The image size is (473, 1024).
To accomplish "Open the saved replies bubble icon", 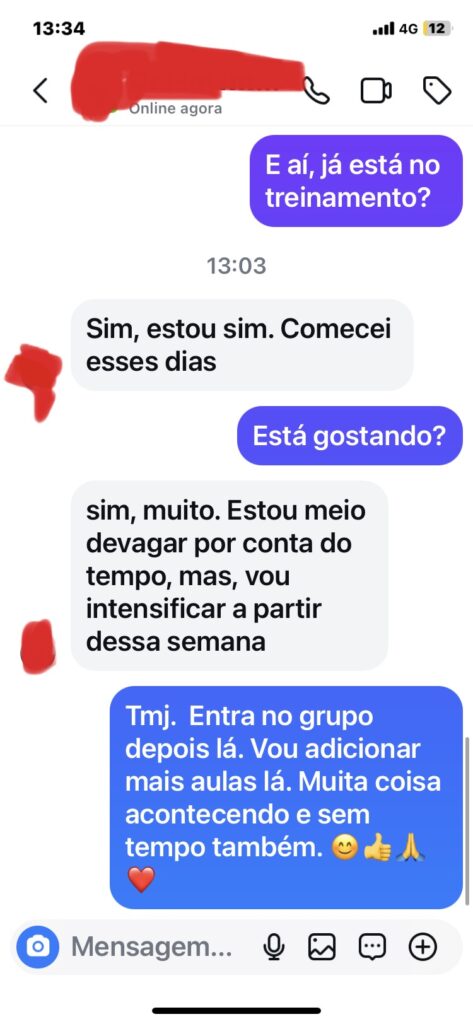I will click(x=372, y=946).
